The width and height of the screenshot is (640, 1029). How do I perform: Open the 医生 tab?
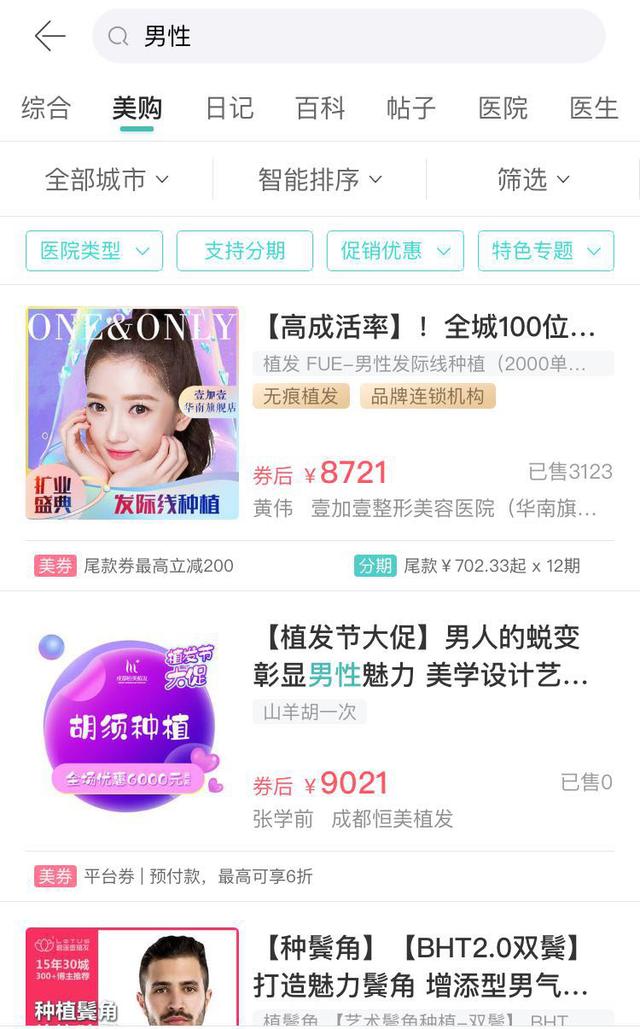point(594,108)
